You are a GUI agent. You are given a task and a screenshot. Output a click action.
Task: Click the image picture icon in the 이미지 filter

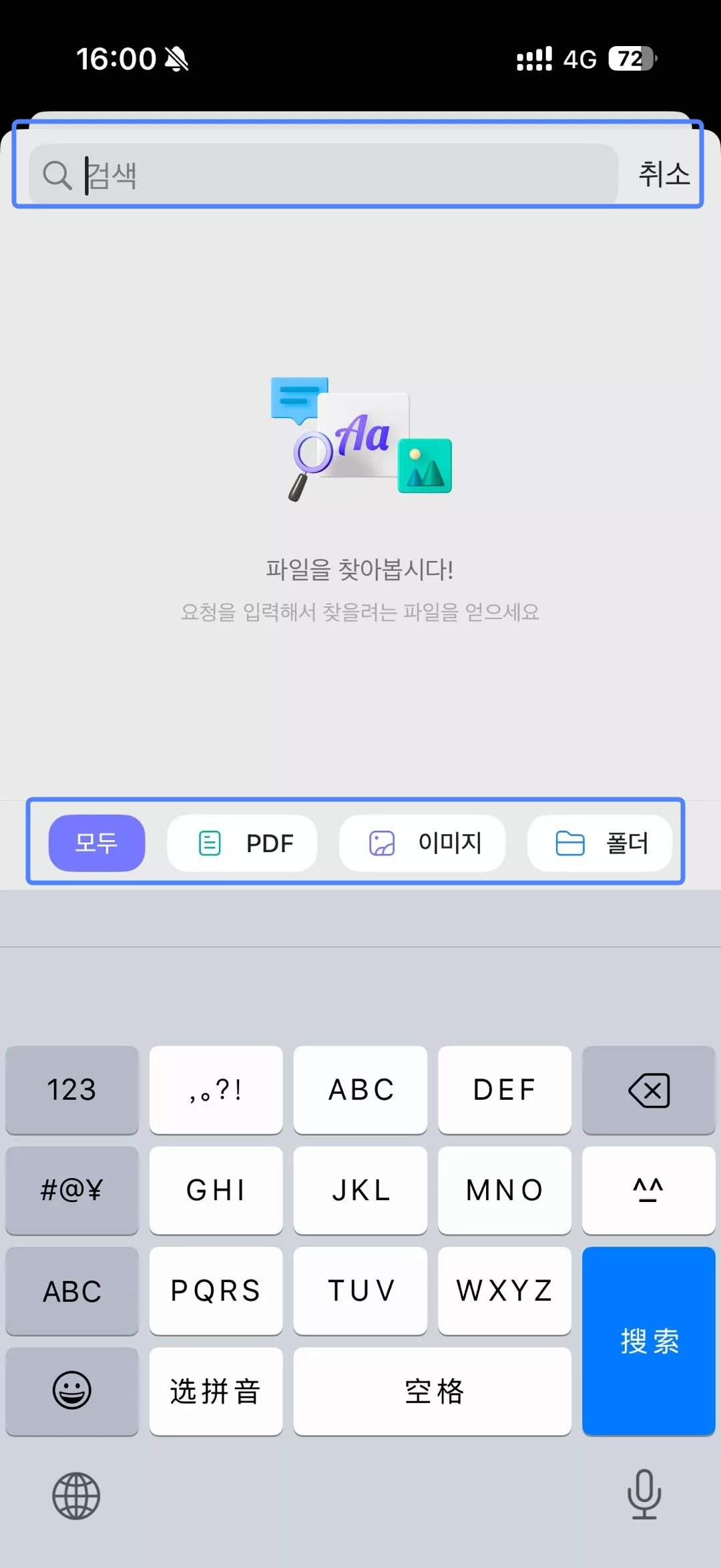point(381,843)
